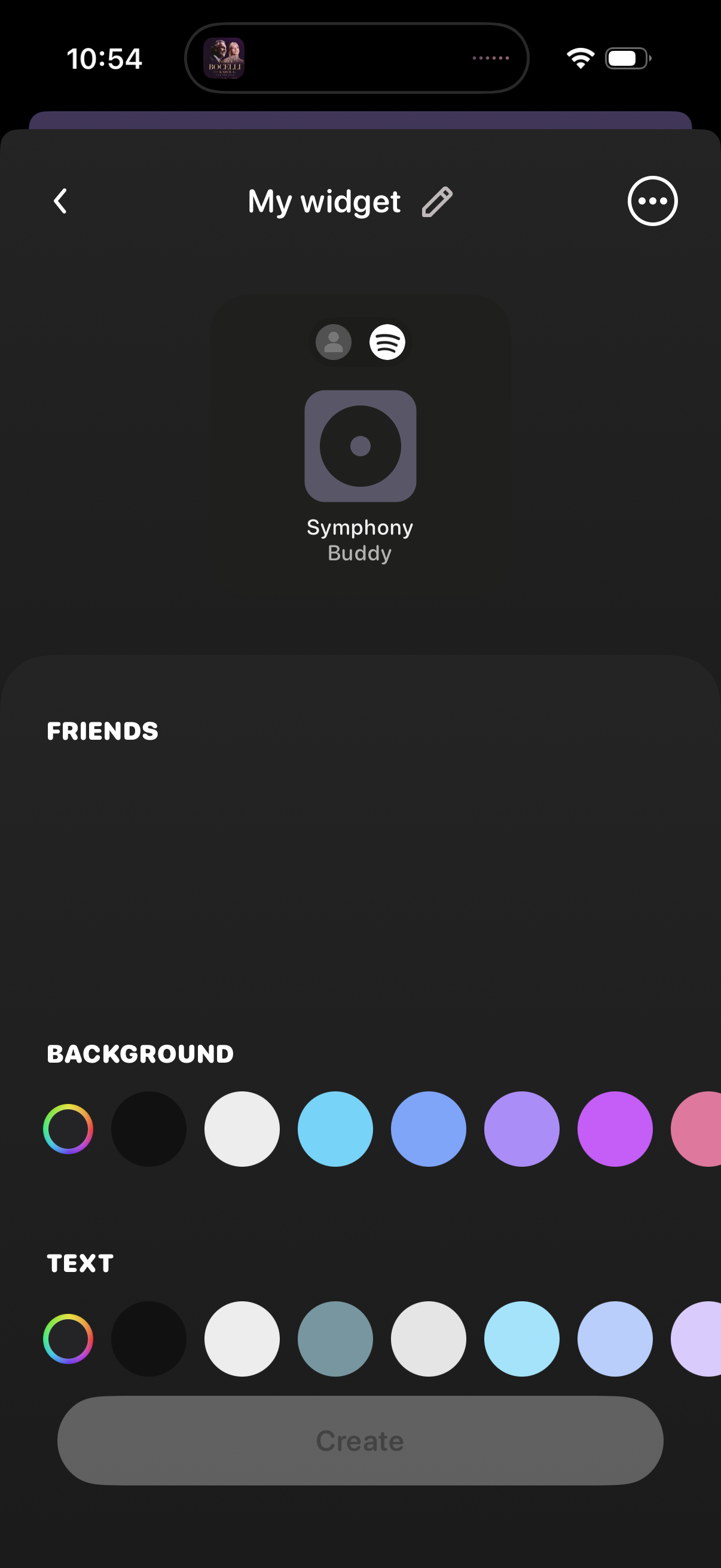
Task: Choose light cyan text color
Action: pyautogui.click(x=521, y=1338)
